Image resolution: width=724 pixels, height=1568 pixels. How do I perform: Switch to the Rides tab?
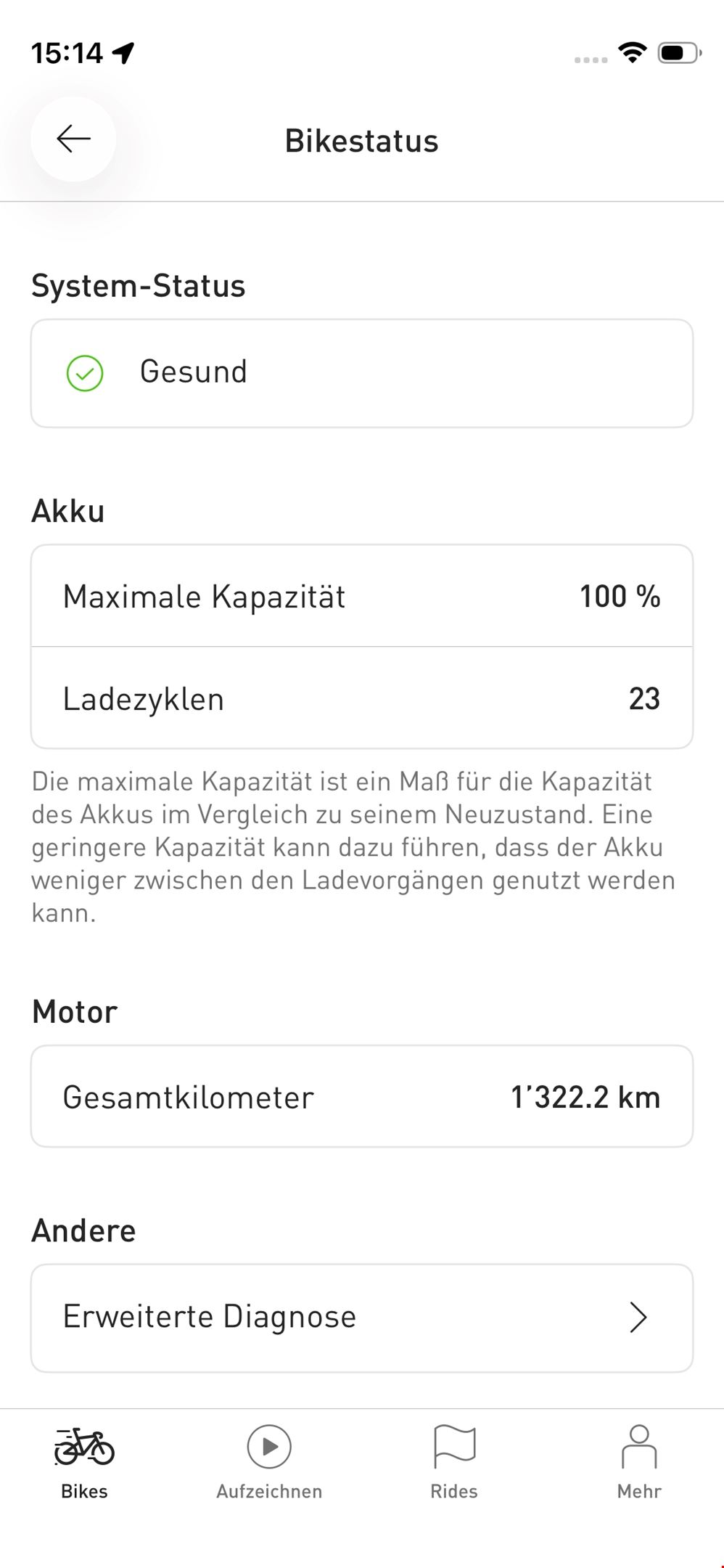454,1462
